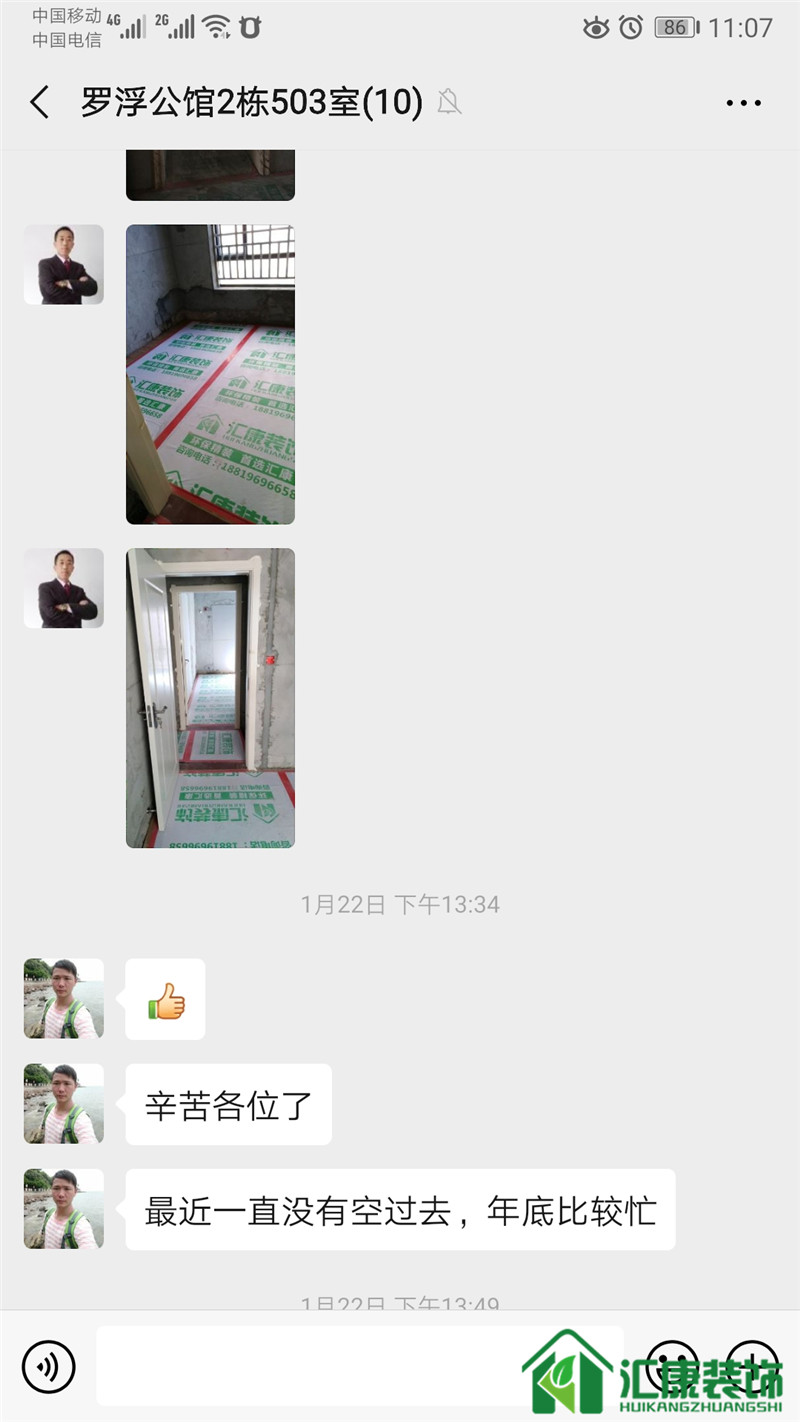Open the partially visible photo at the top
The width and height of the screenshot is (800, 1422).
click(210, 175)
